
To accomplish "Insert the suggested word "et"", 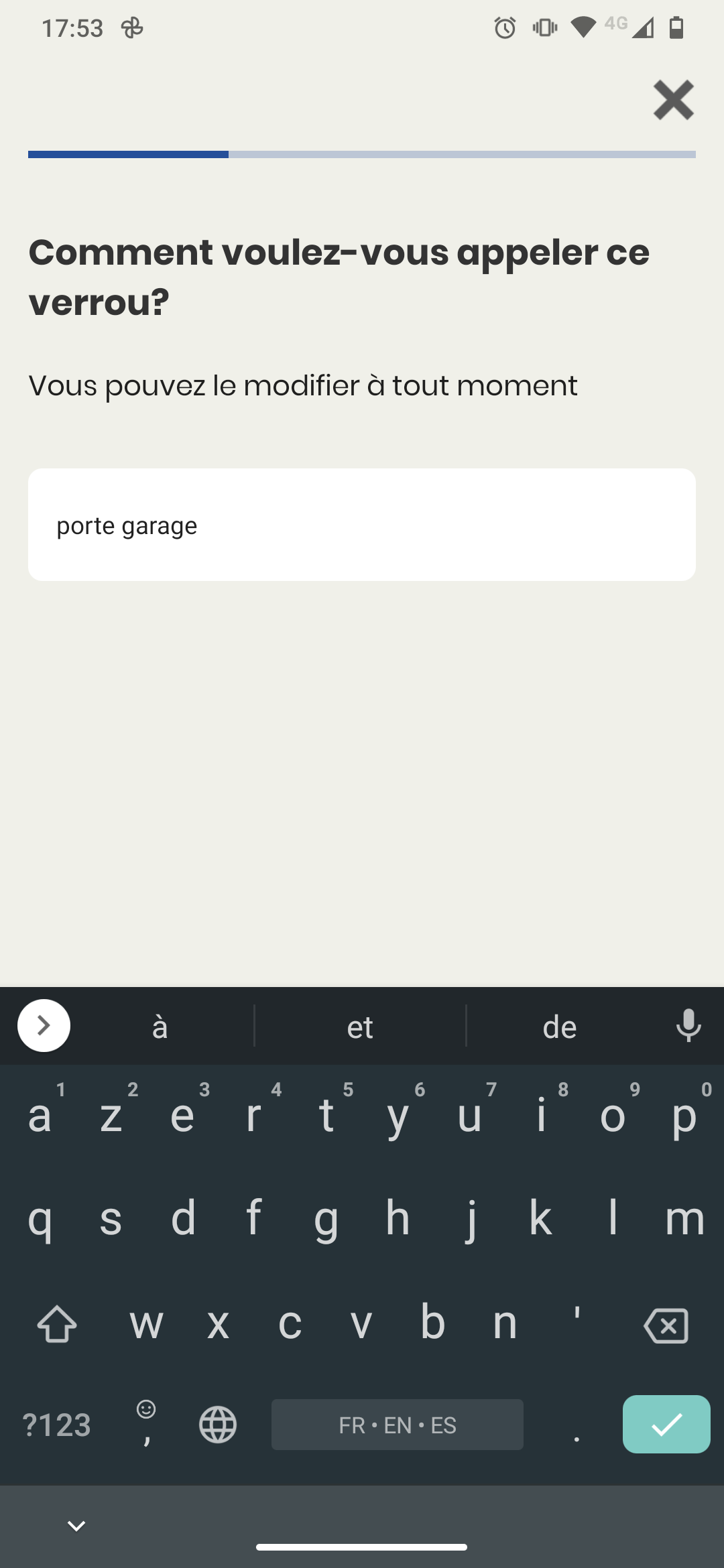I will 360,1026.
